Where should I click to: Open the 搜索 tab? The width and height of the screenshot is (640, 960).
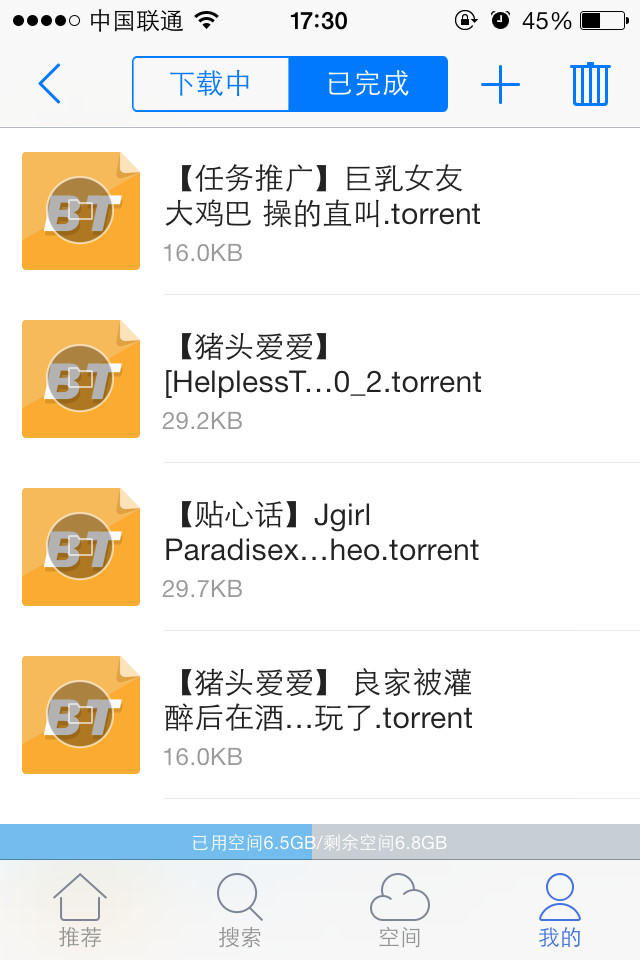[240, 910]
